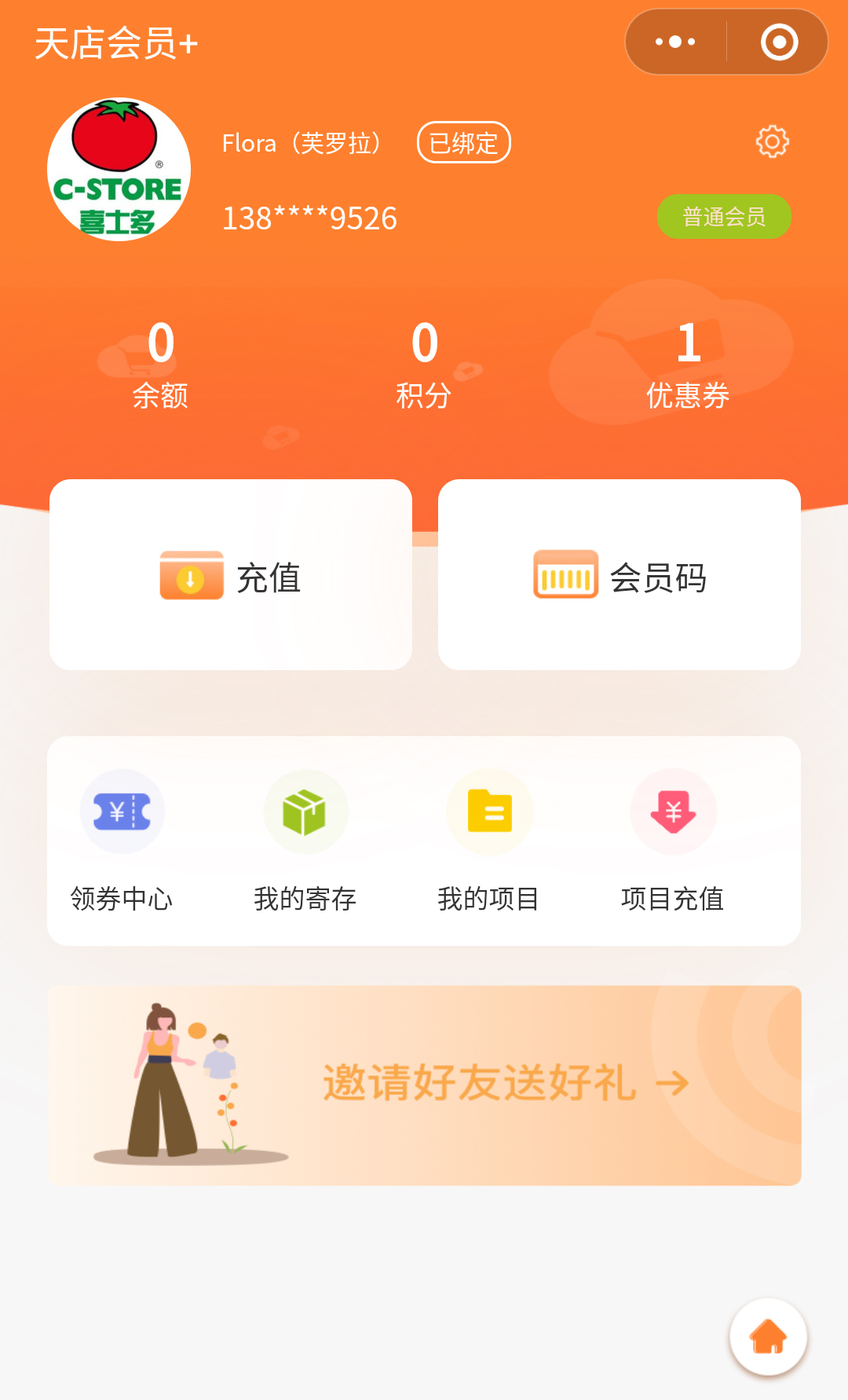Select the 我的项目 yellow folder icon

(489, 812)
